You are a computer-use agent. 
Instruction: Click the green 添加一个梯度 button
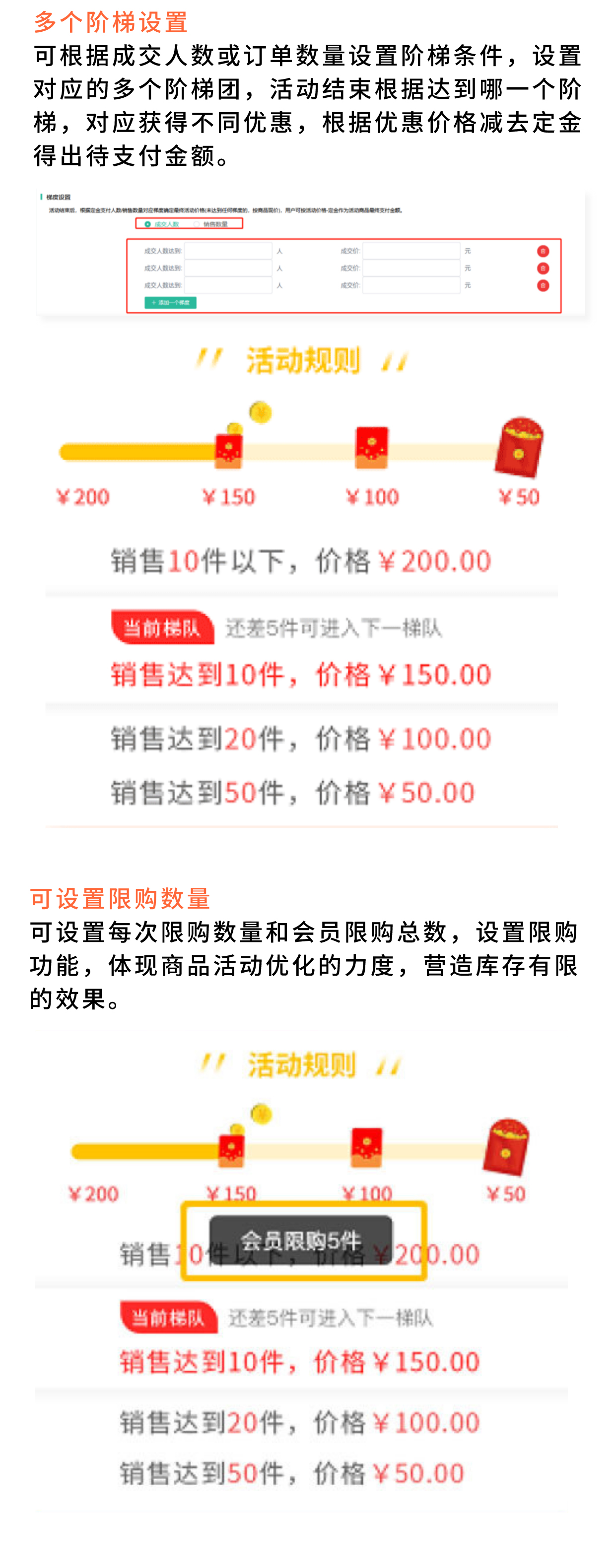[171, 301]
